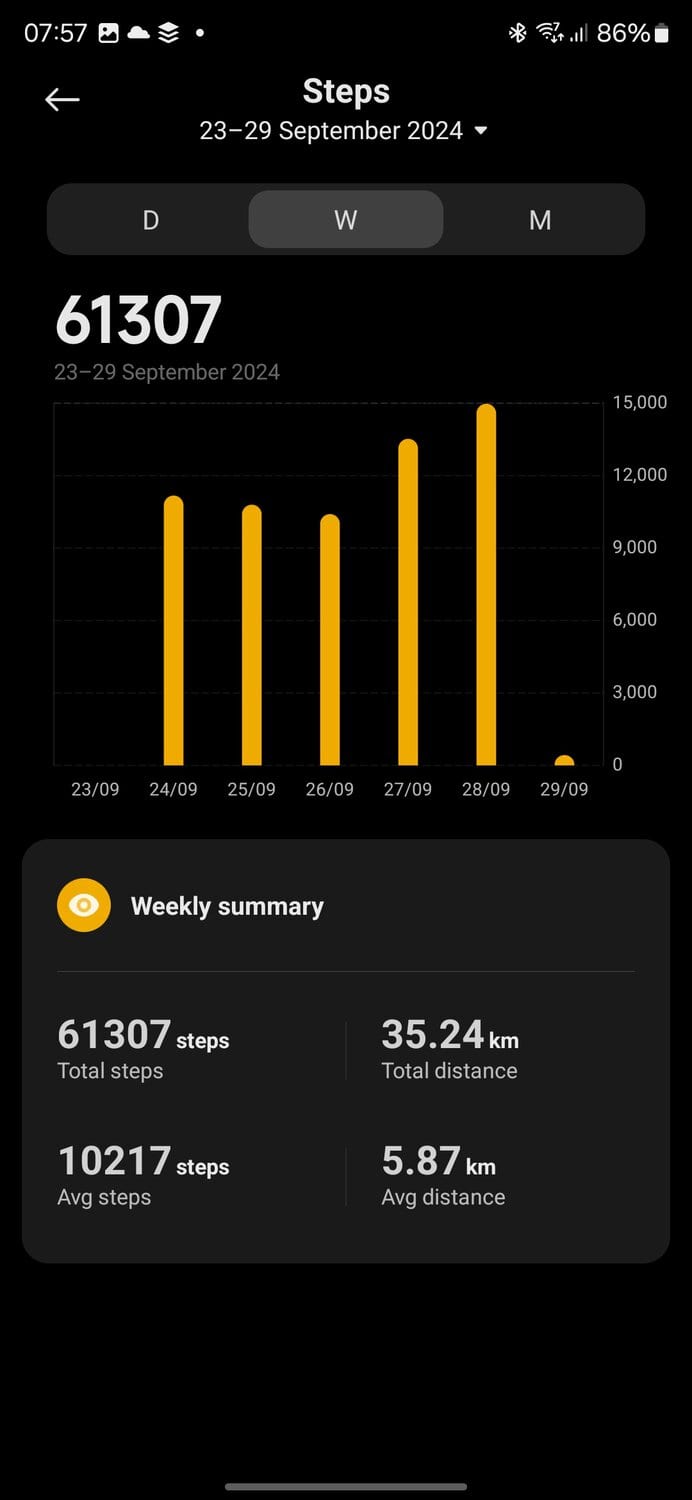Tap the small 29/09 bar
Image resolution: width=692 pixels, height=1500 pixels.
click(564, 761)
